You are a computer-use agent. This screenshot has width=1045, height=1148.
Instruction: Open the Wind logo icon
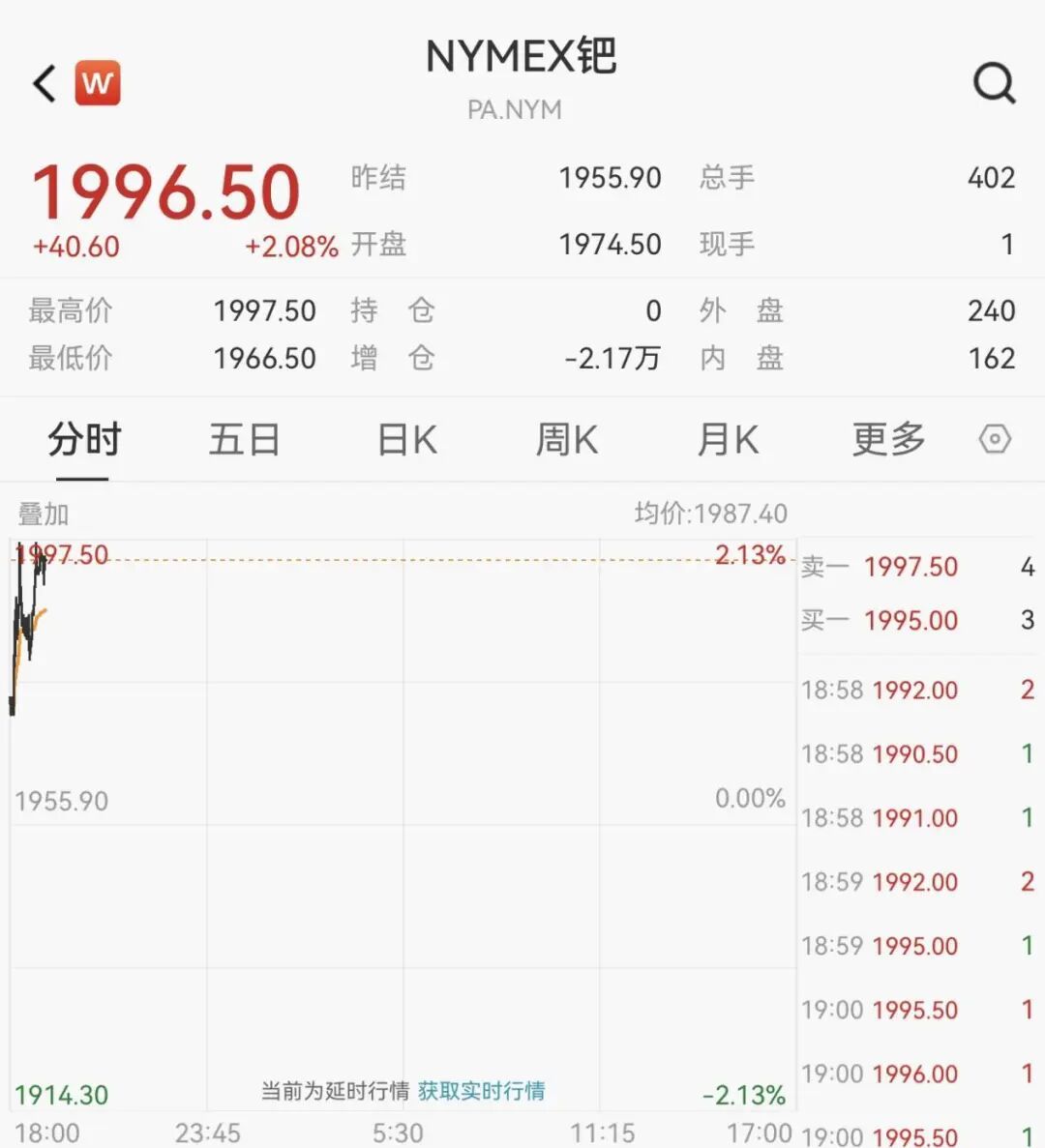click(x=97, y=81)
